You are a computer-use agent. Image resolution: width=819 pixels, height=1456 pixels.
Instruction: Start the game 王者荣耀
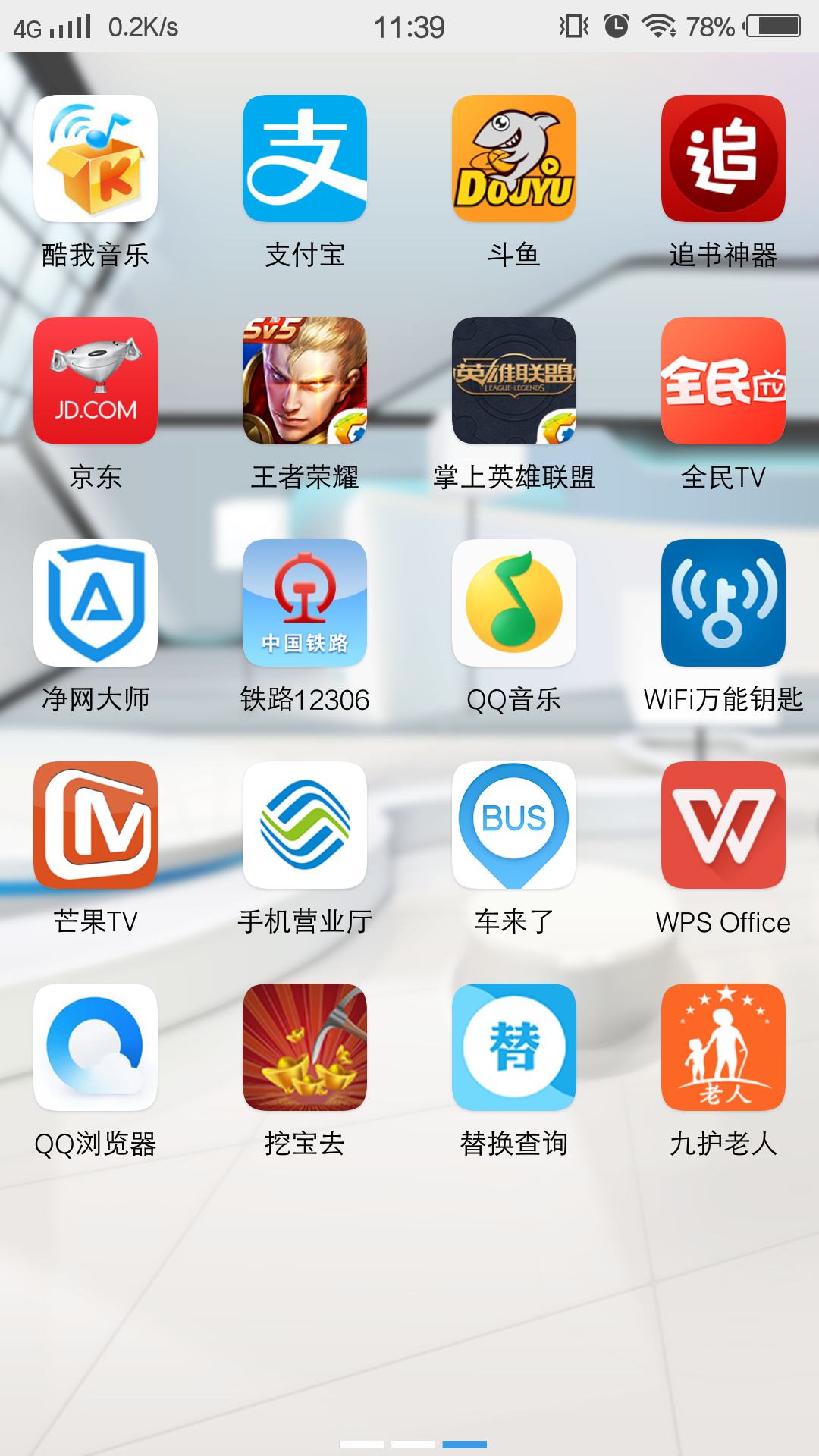(305, 381)
